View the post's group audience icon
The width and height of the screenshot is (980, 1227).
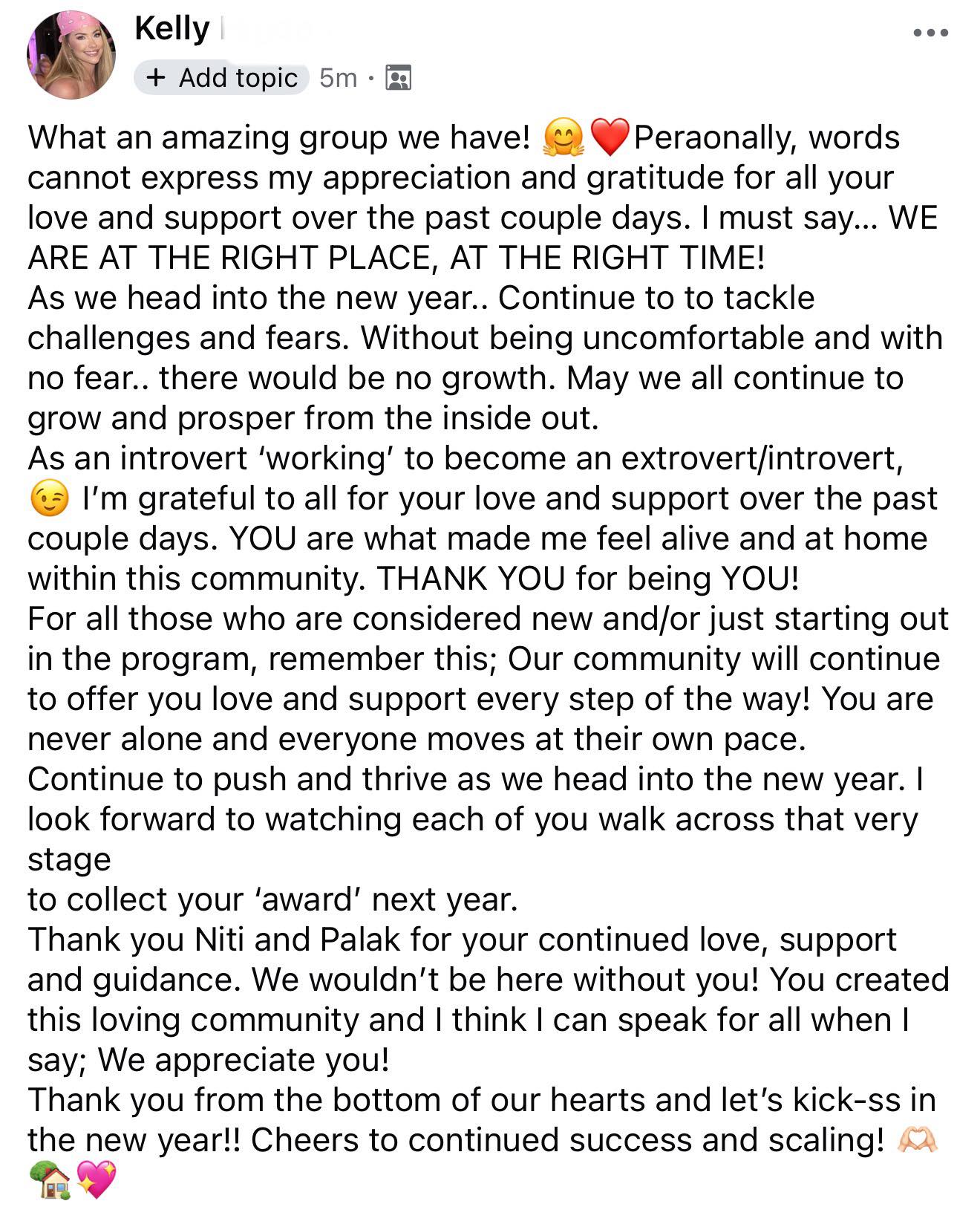(399, 77)
